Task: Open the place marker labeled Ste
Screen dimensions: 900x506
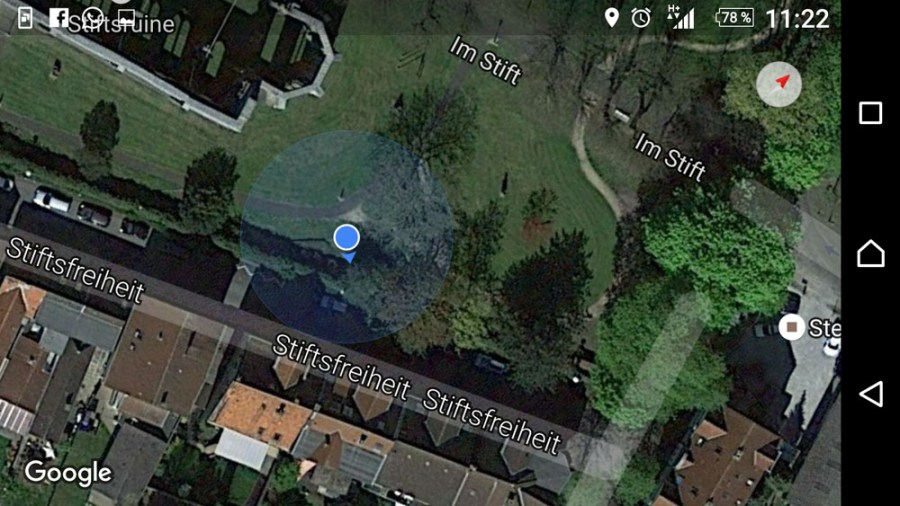Action: [x=792, y=327]
